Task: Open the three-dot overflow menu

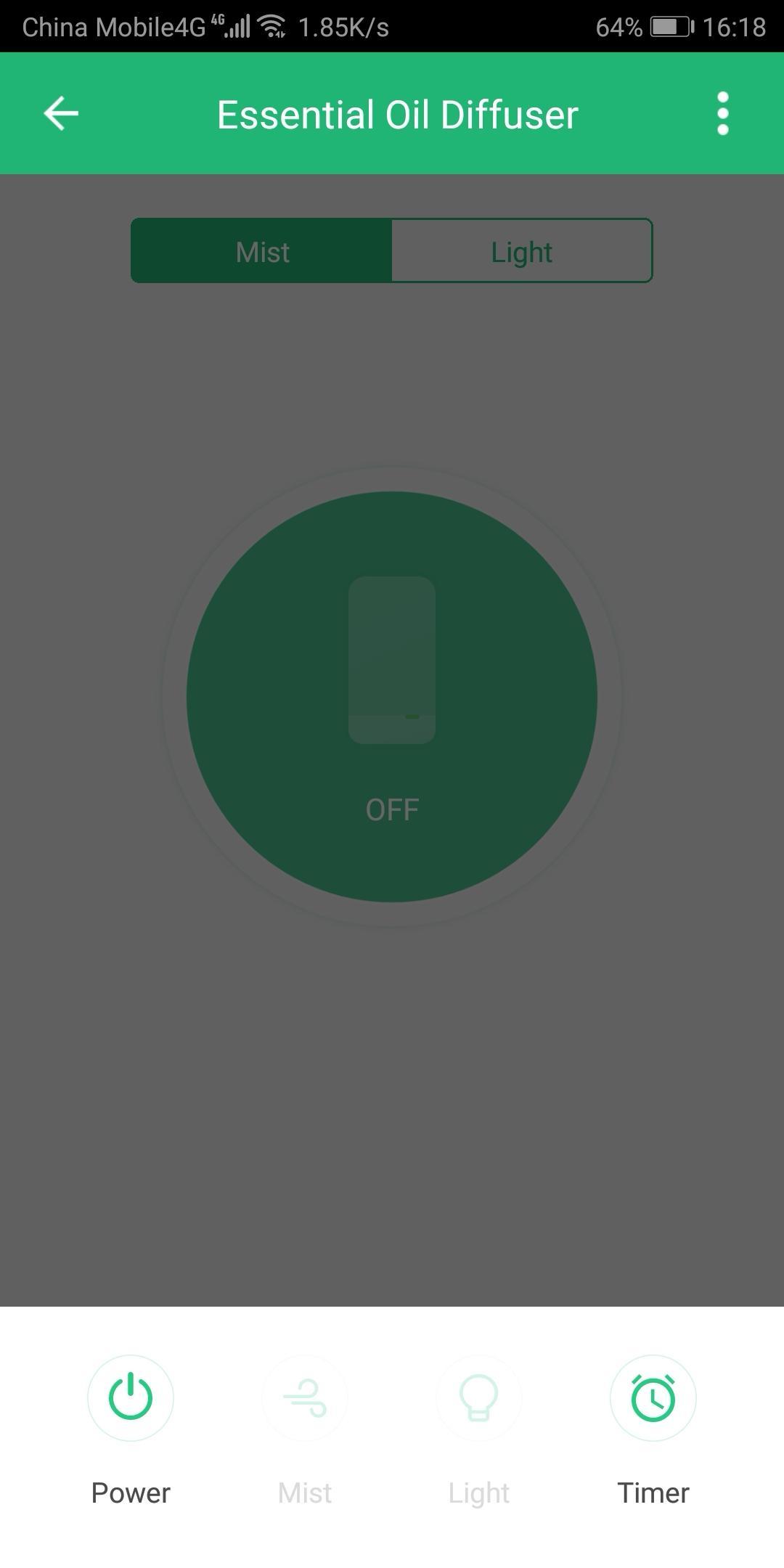Action: (722, 113)
